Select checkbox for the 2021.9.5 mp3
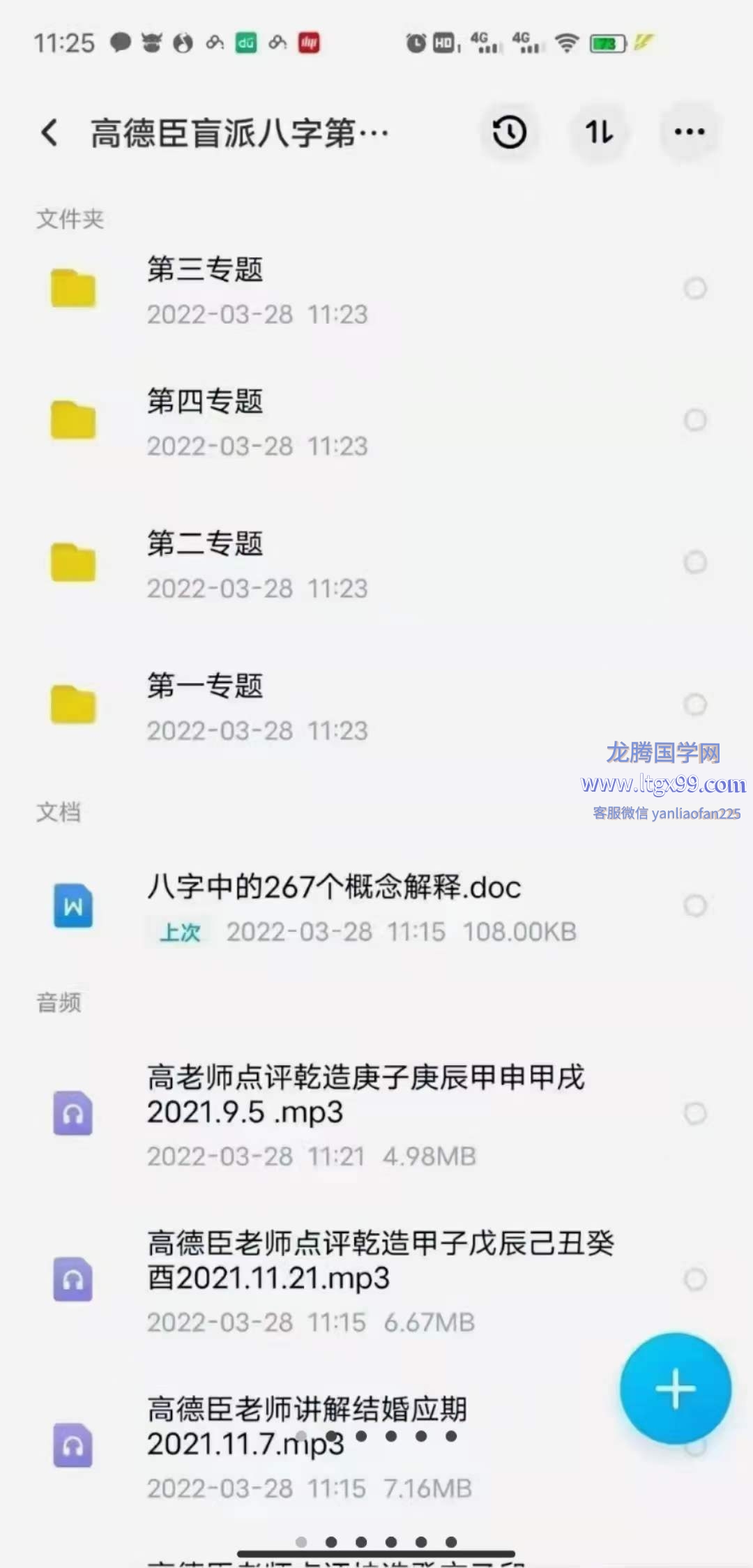Image resolution: width=753 pixels, height=1568 pixels. click(695, 1114)
